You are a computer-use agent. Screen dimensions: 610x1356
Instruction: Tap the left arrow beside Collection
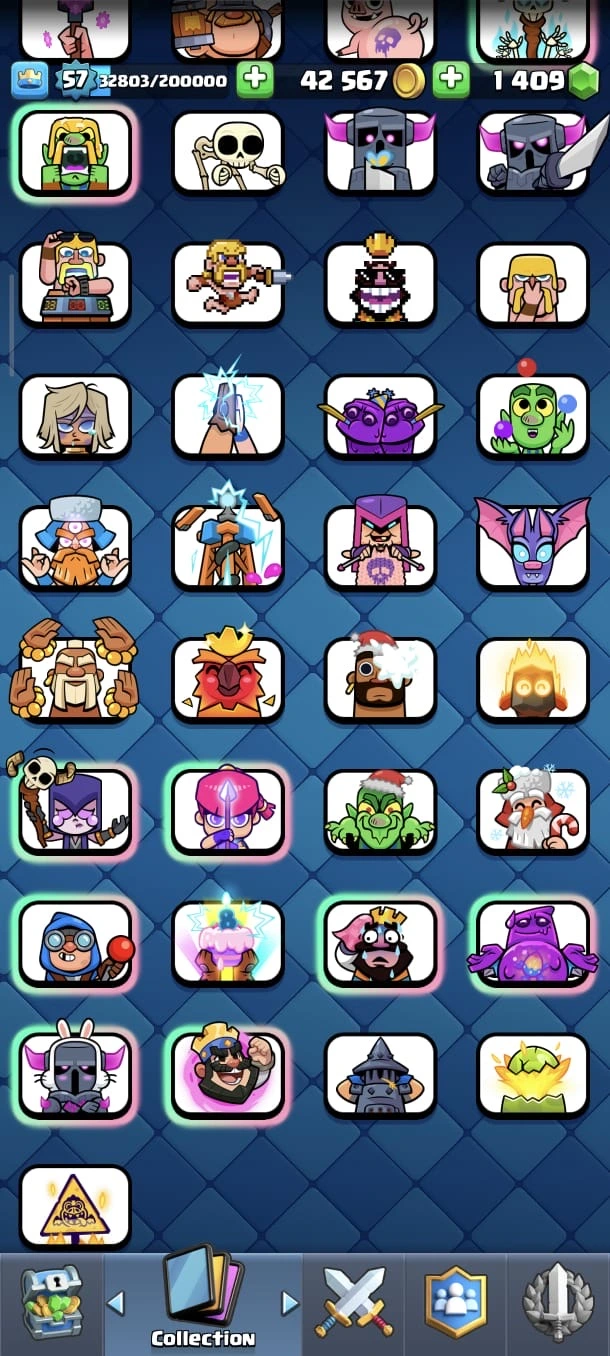click(116, 1302)
